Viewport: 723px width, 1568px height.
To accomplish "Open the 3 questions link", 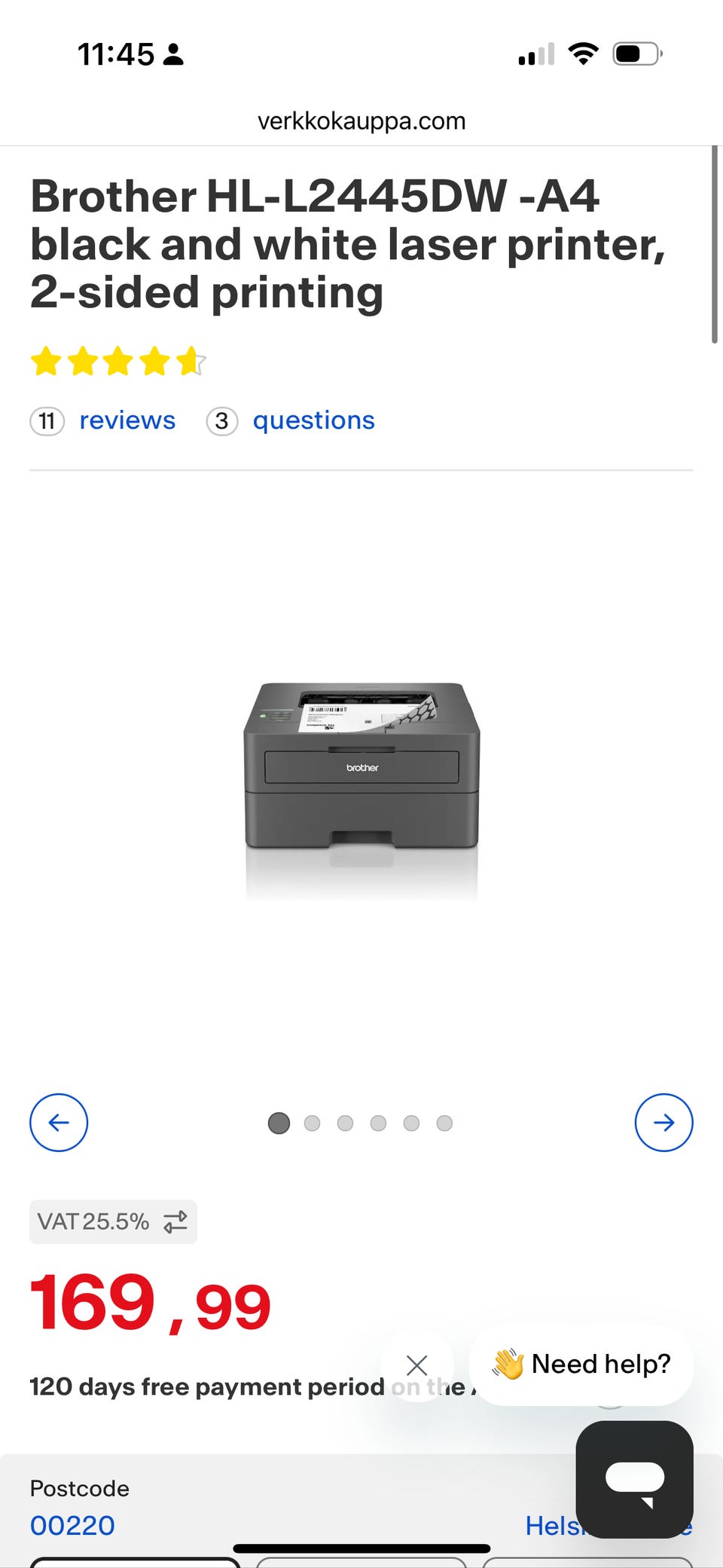I will [x=291, y=420].
